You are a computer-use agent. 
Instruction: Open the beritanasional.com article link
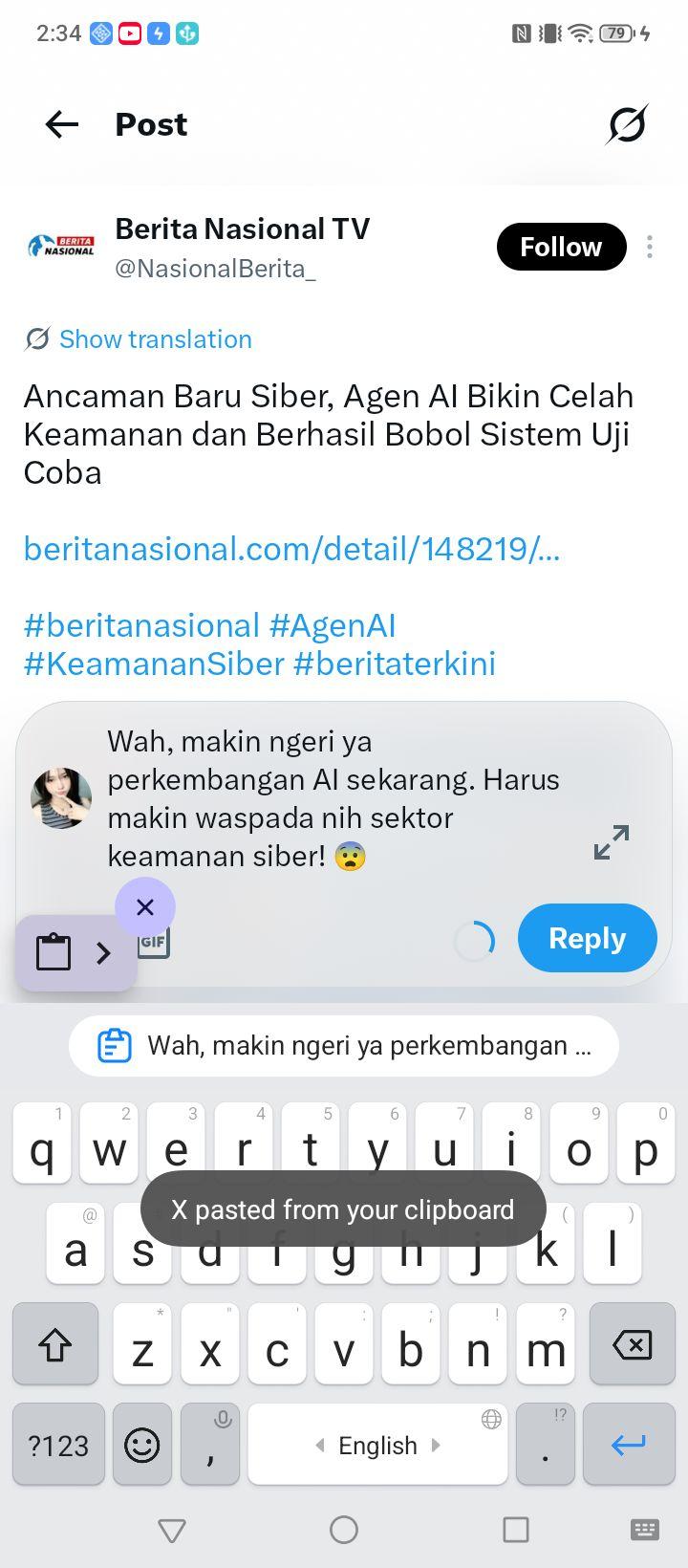point(291,549)
